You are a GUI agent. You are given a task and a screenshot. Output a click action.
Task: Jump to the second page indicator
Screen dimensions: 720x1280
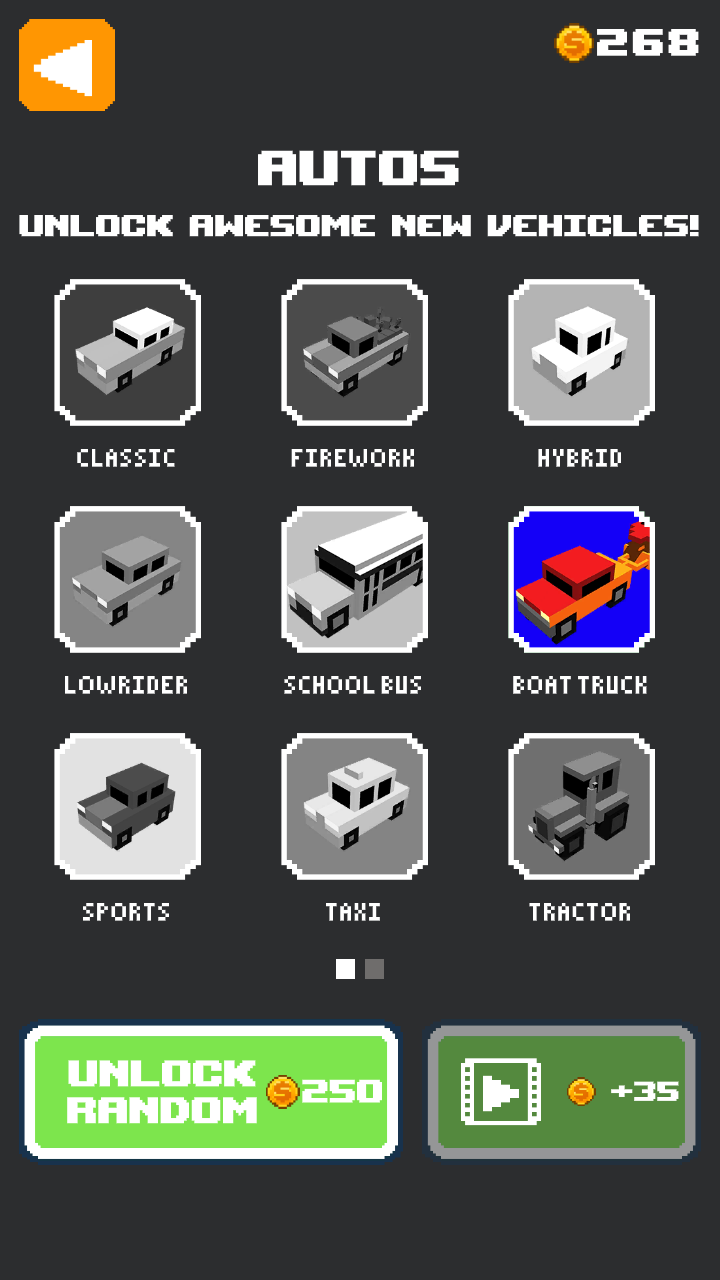pos(374,969)
